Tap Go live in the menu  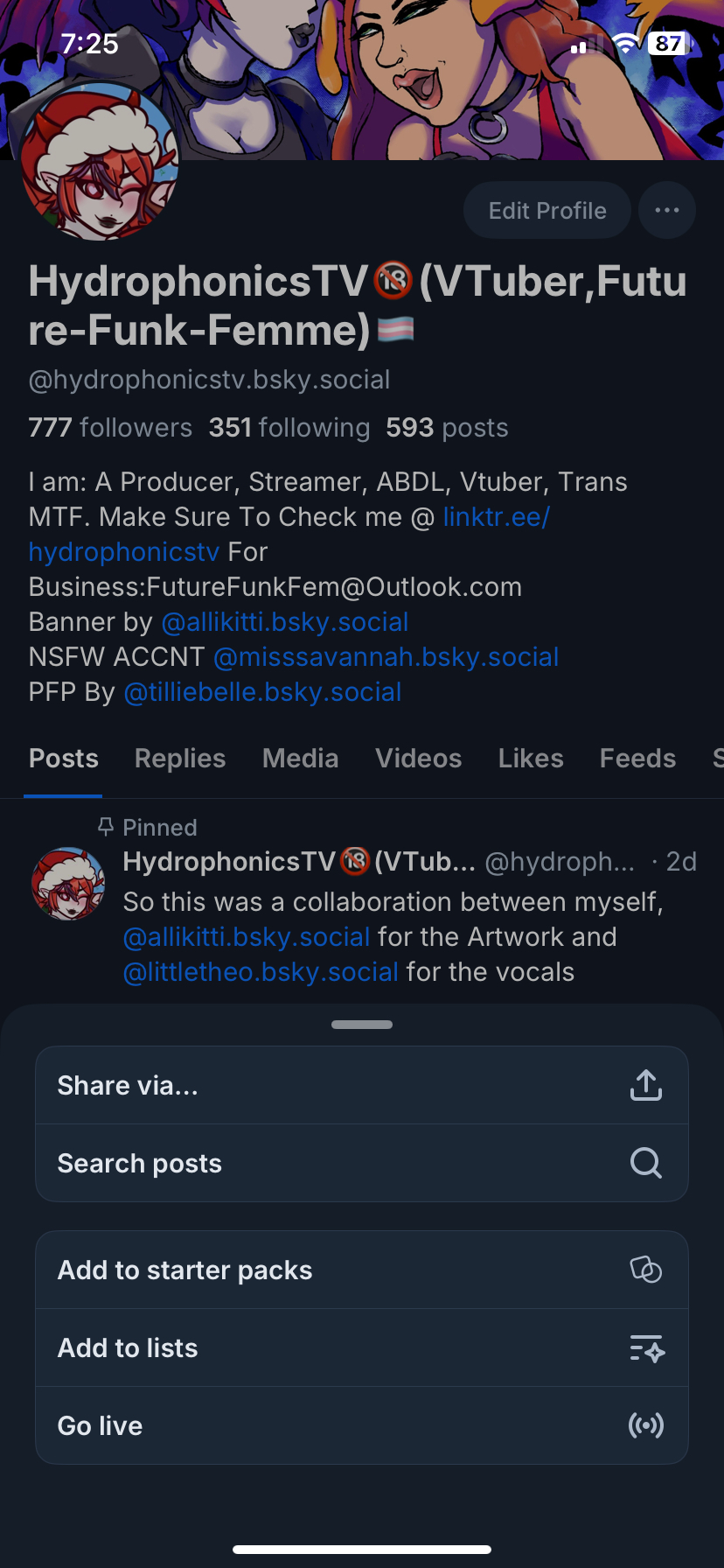[362, 1426]
